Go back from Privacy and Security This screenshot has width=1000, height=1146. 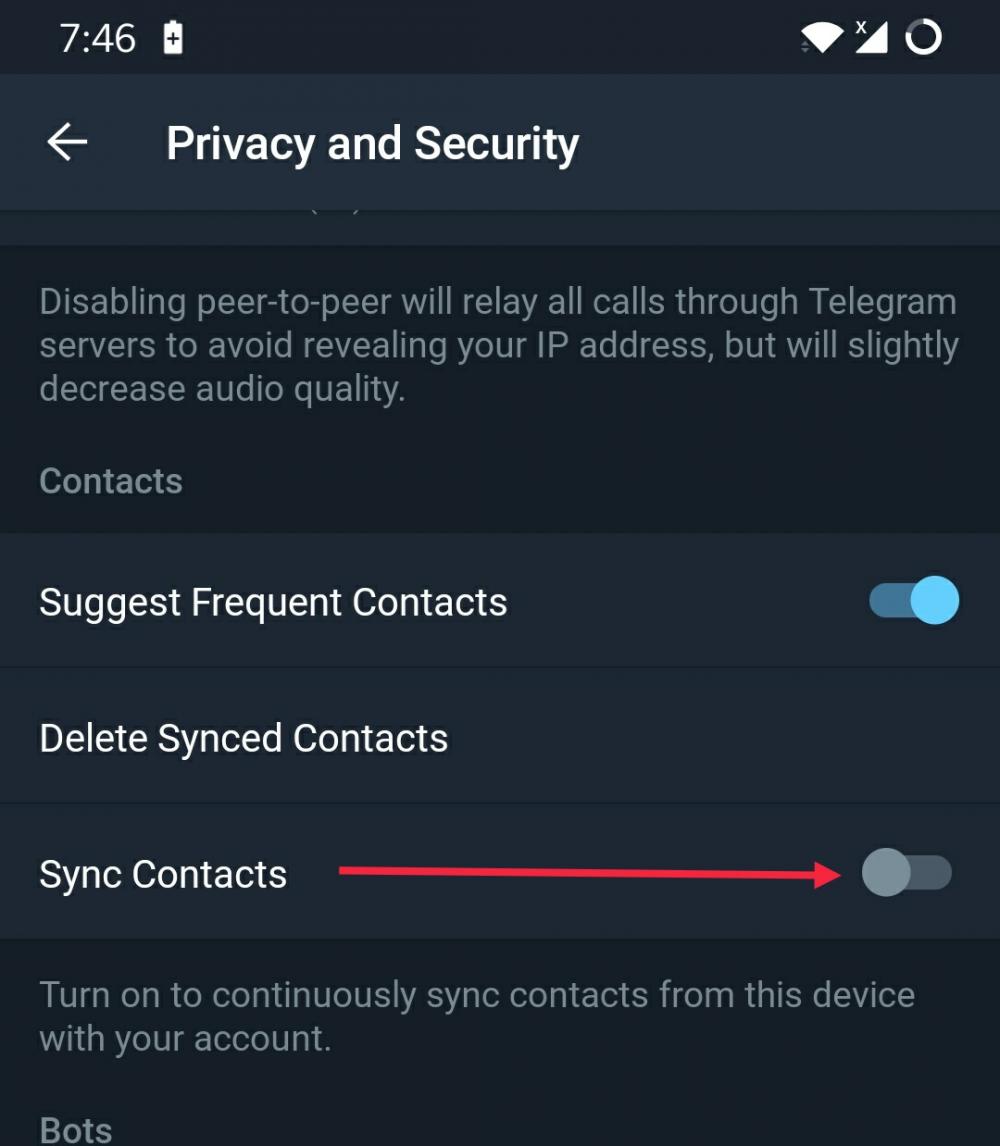pos(67,143)
